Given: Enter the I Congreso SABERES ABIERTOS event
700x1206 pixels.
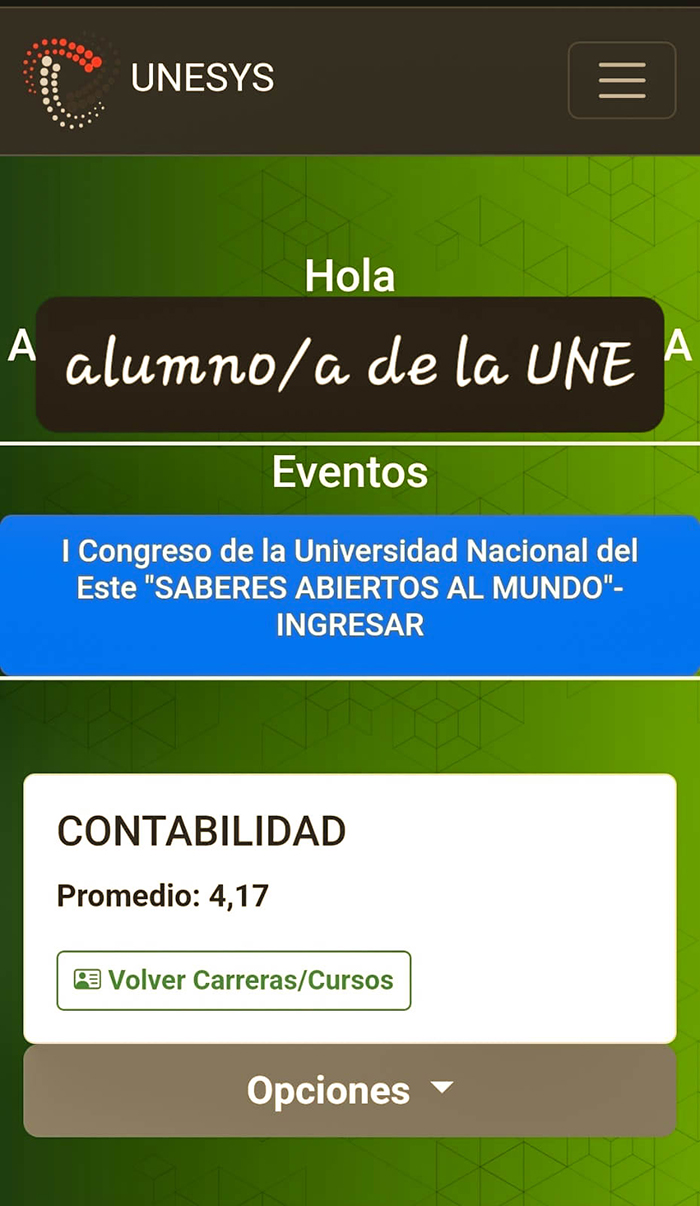Looking at the screenshot, I should 350,595.
